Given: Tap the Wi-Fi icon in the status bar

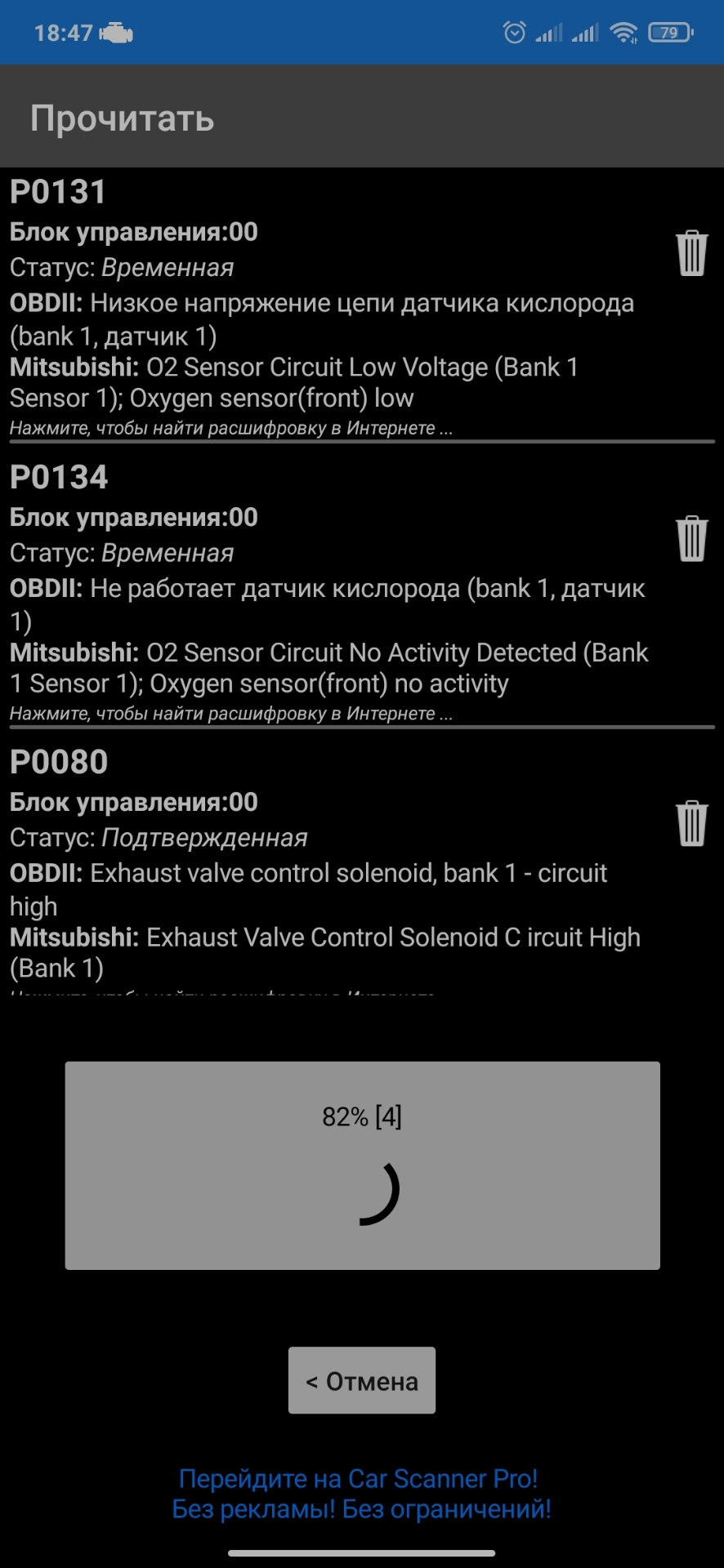Looking at the screenshot, I should [623, 31].
